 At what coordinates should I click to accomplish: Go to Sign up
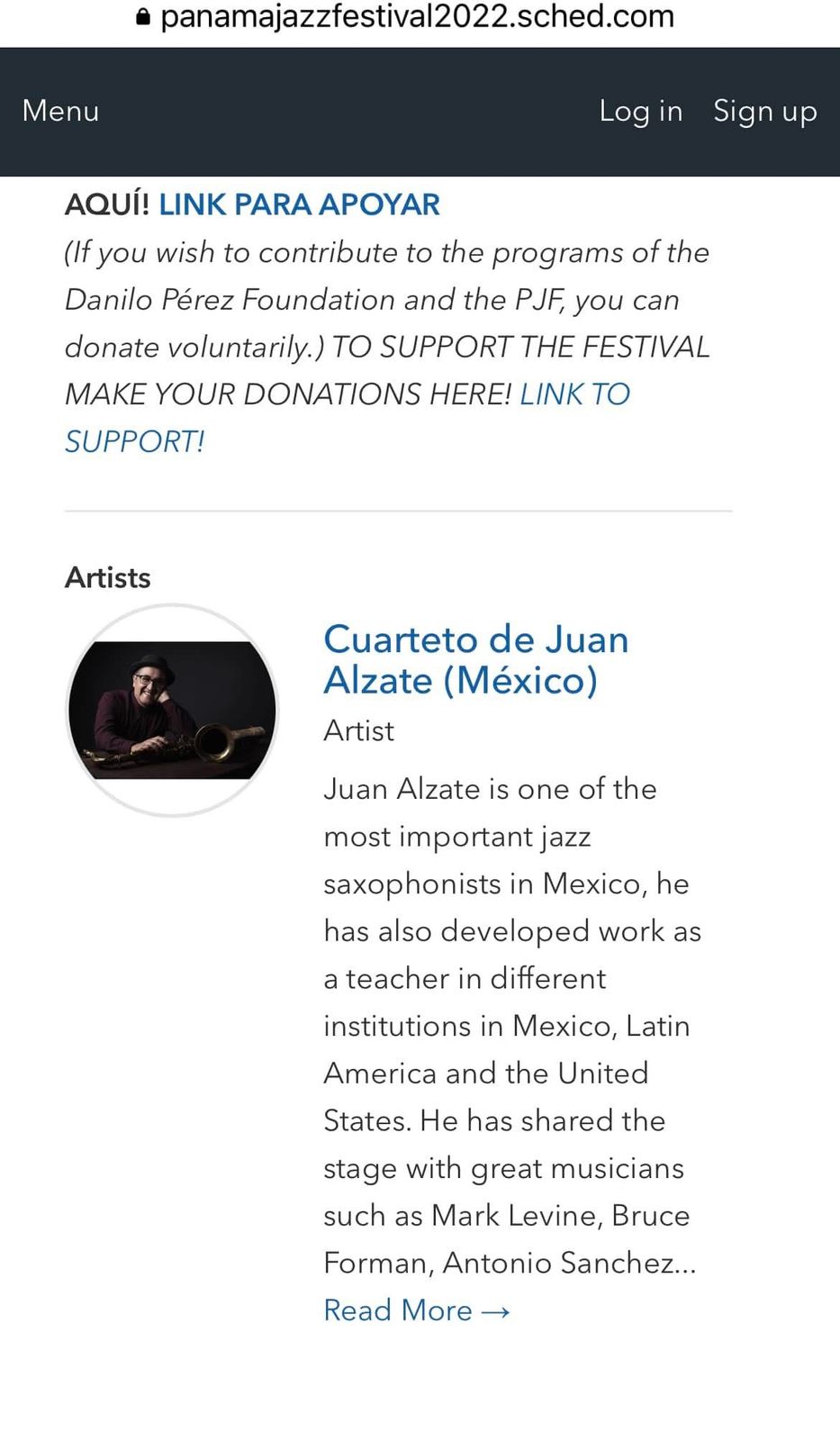click(764, 111)
